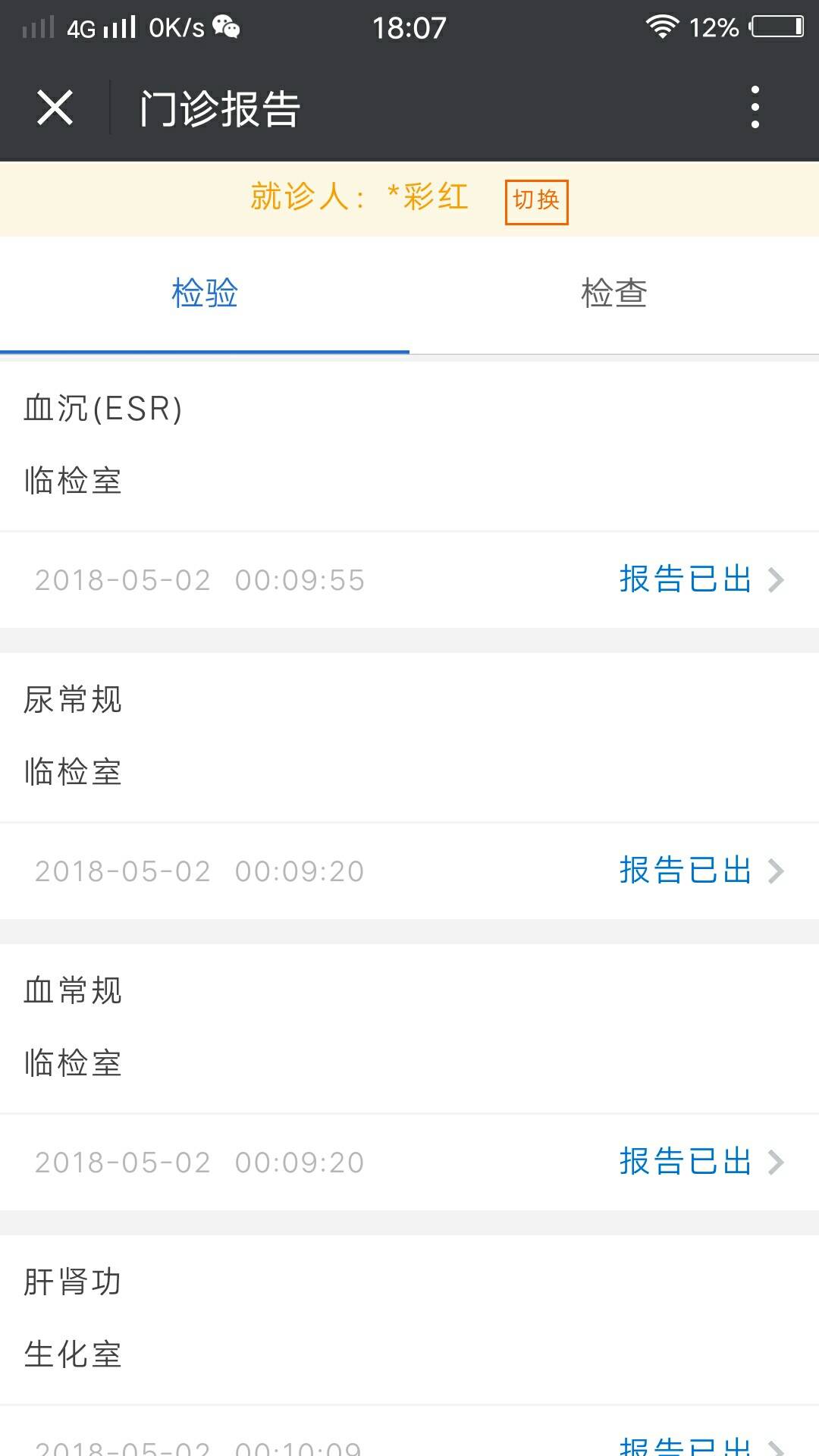Select the 肝肾功 report item
Image resolution: width=819 pixels, height=1456 pixels.
[73, 1282]
